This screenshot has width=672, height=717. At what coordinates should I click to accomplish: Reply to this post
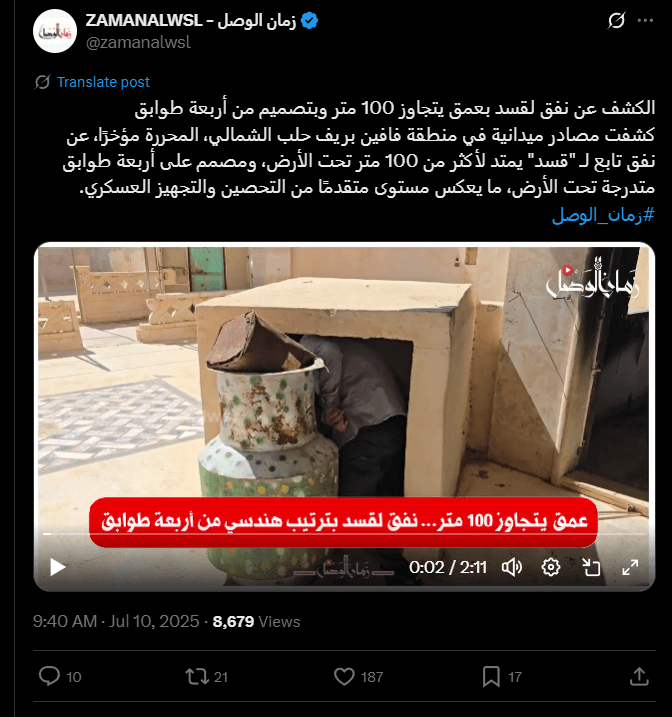click(x=50, y=677)
